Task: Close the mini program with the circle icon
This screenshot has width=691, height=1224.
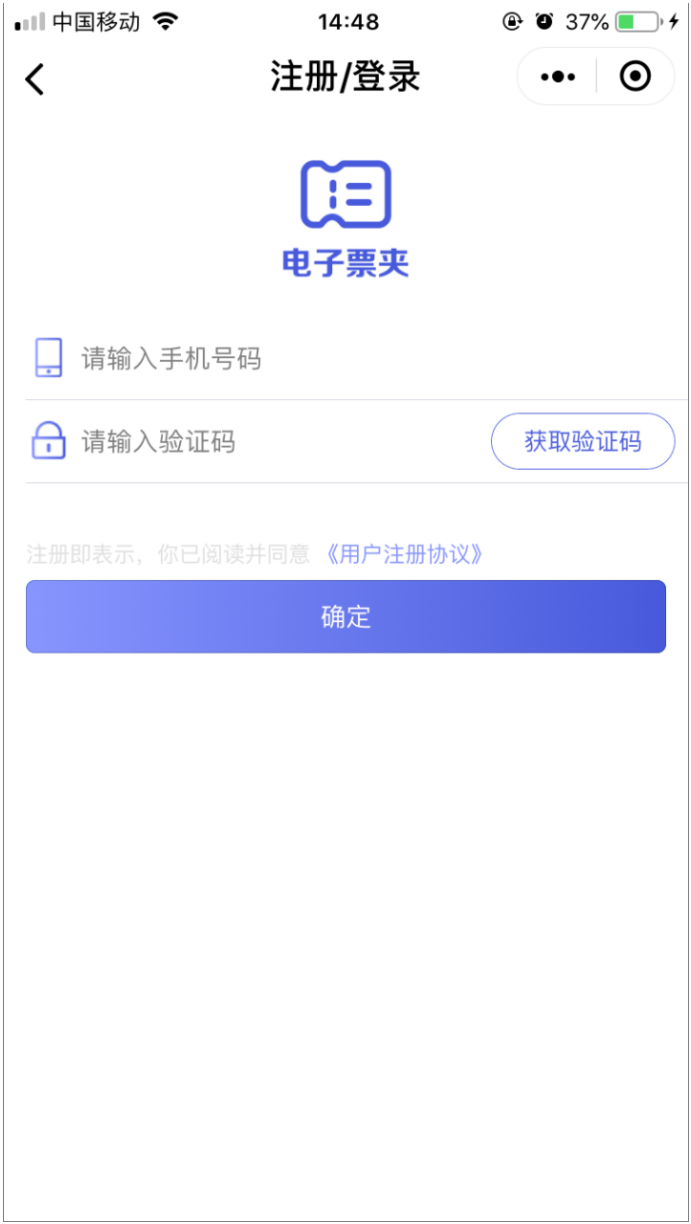Action: [635, 77]
